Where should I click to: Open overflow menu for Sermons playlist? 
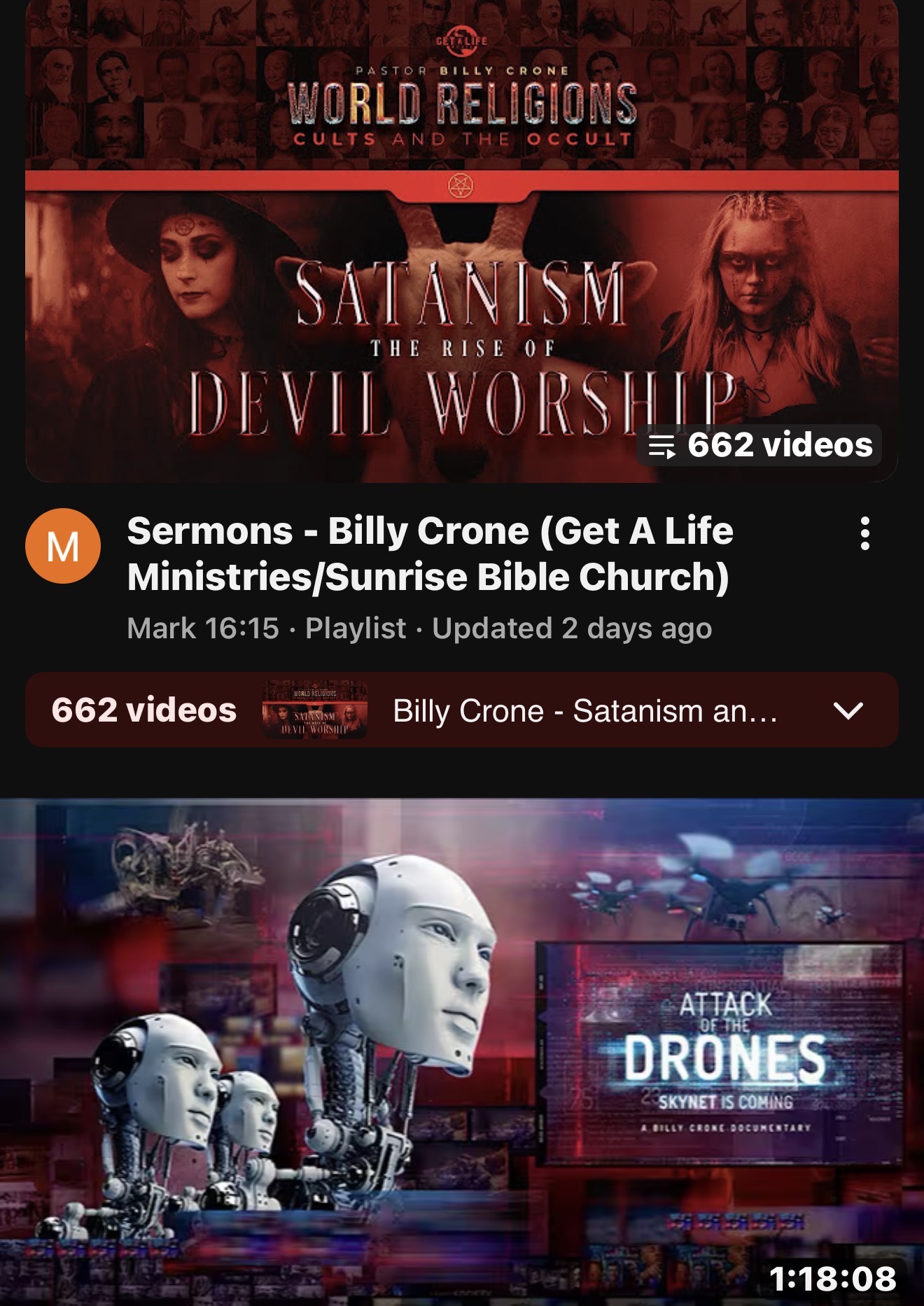(x=865, y=534)
